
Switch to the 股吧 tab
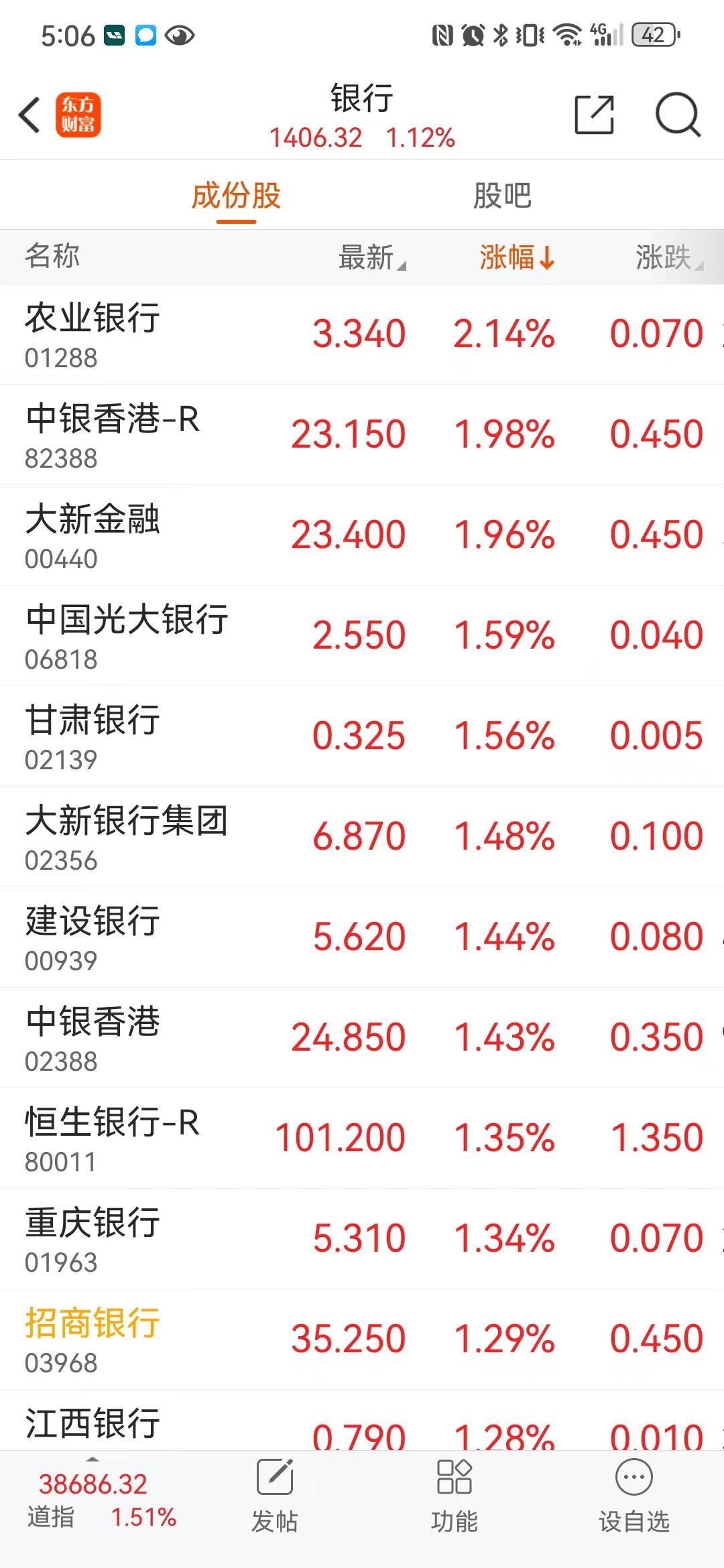click(x=502, y=196)
